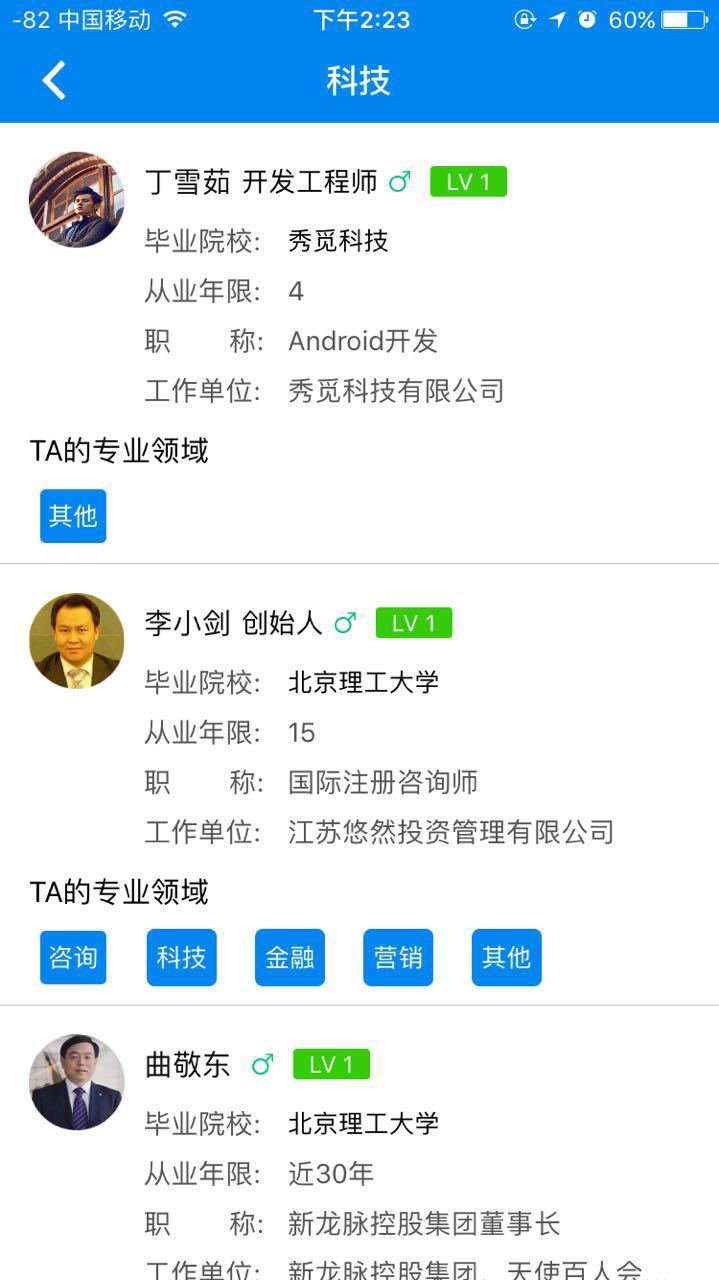Select the 咨询 tag under 李小剑

pos(73,957)
